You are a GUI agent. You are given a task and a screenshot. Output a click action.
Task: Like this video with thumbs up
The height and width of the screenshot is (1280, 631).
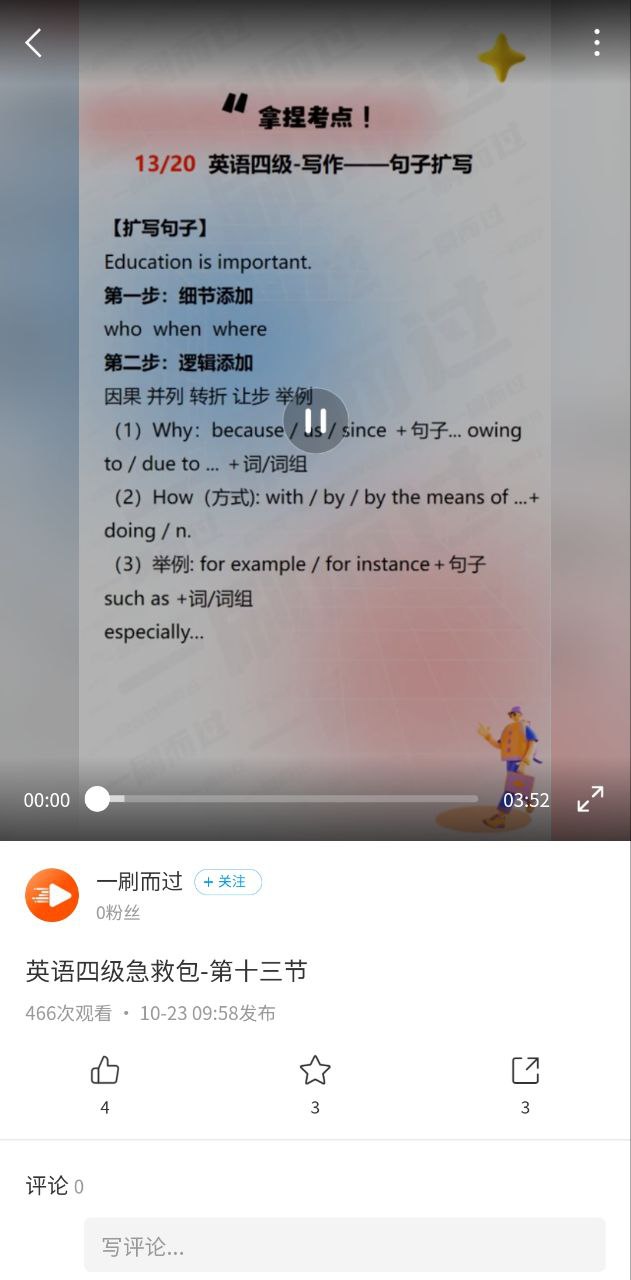point(105,1071)
